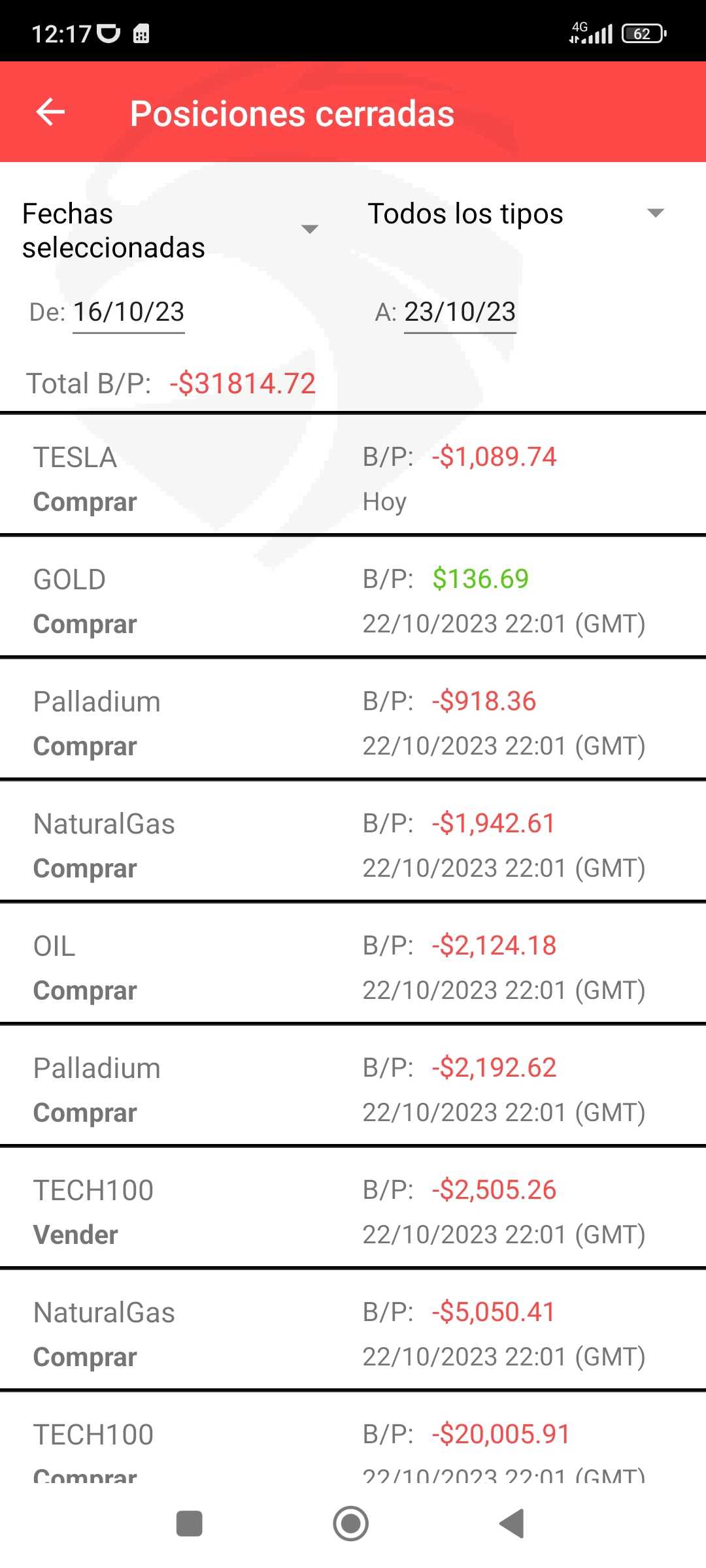Image resolution: width=706 pixels, height=1568 pixels.
Task: Open the NaturalGas position with -$1,942.61
Action: coord(353,841)
